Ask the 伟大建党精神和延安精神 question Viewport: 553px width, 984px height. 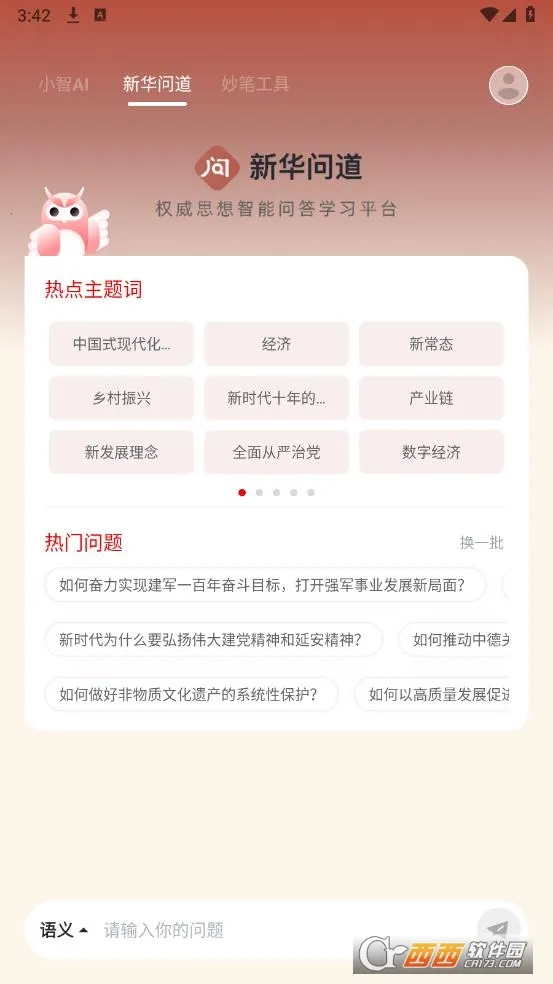coord(213,639)
